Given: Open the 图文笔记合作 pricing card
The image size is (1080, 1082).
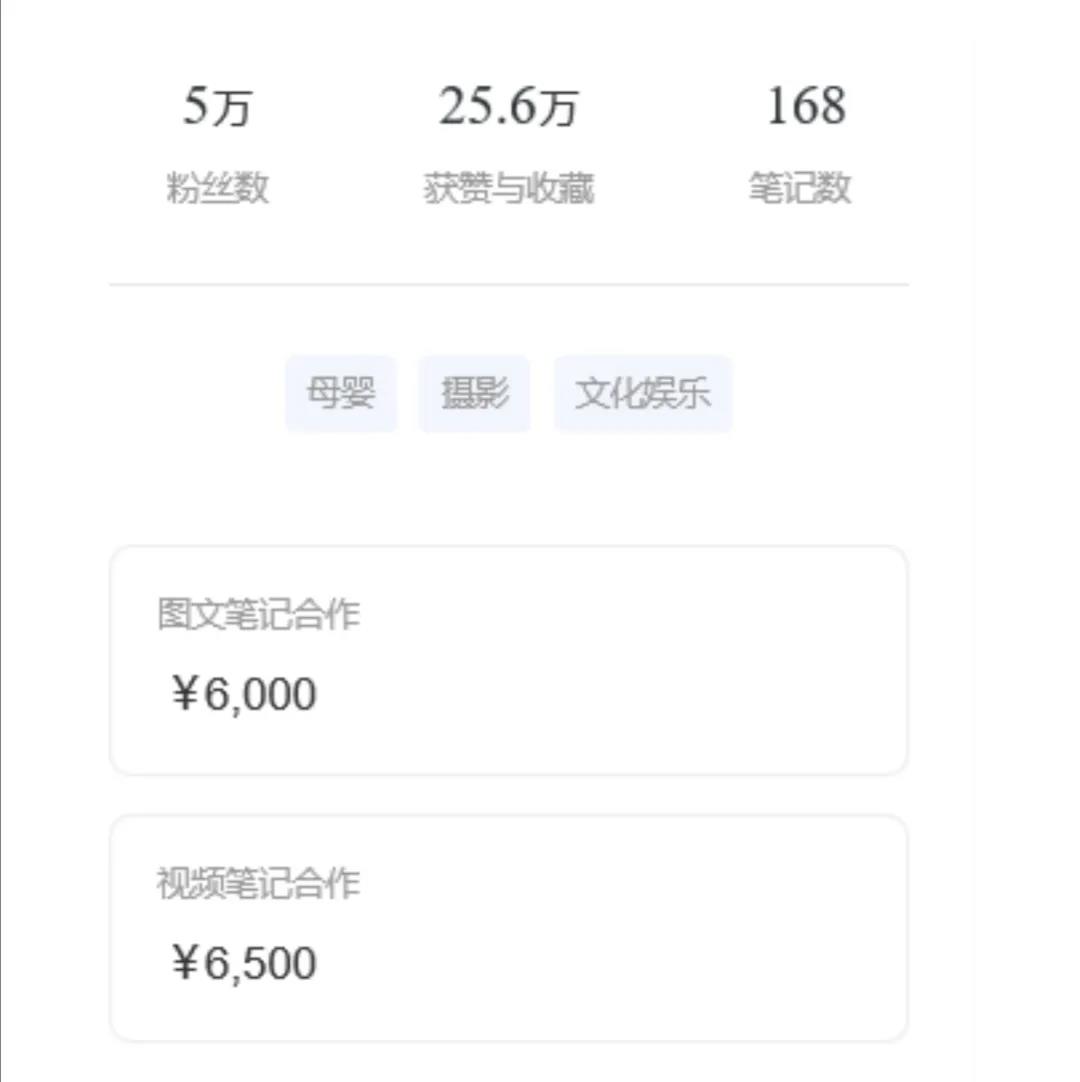Looking at the screenshot, I should point(508,660).
